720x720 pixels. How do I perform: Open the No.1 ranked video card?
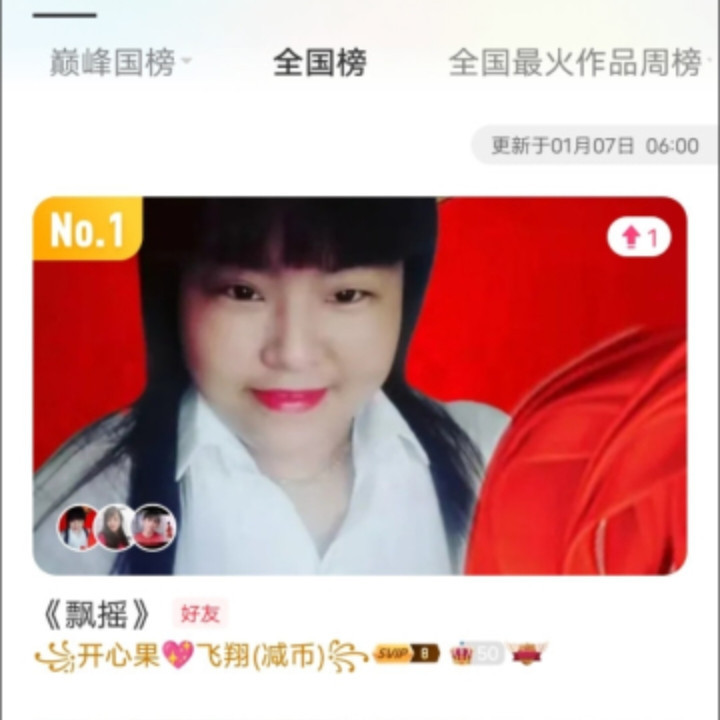(360, 386)
